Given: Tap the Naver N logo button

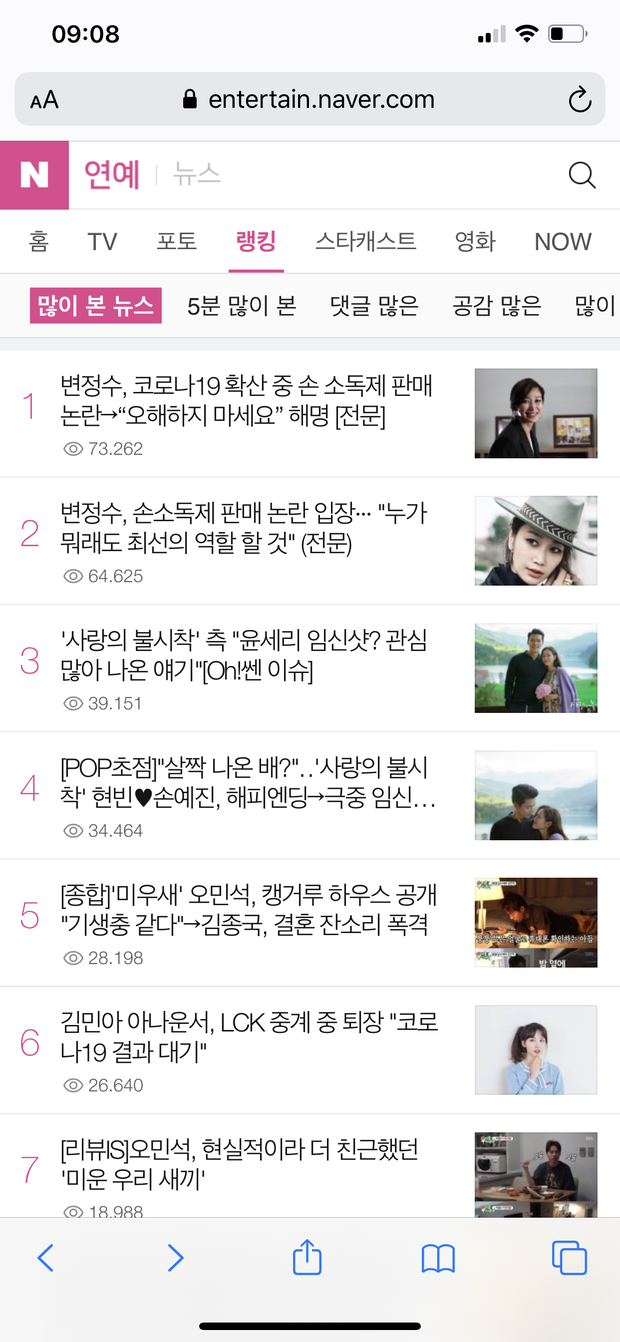Looking at the screenshot, I should coord(34,176).
